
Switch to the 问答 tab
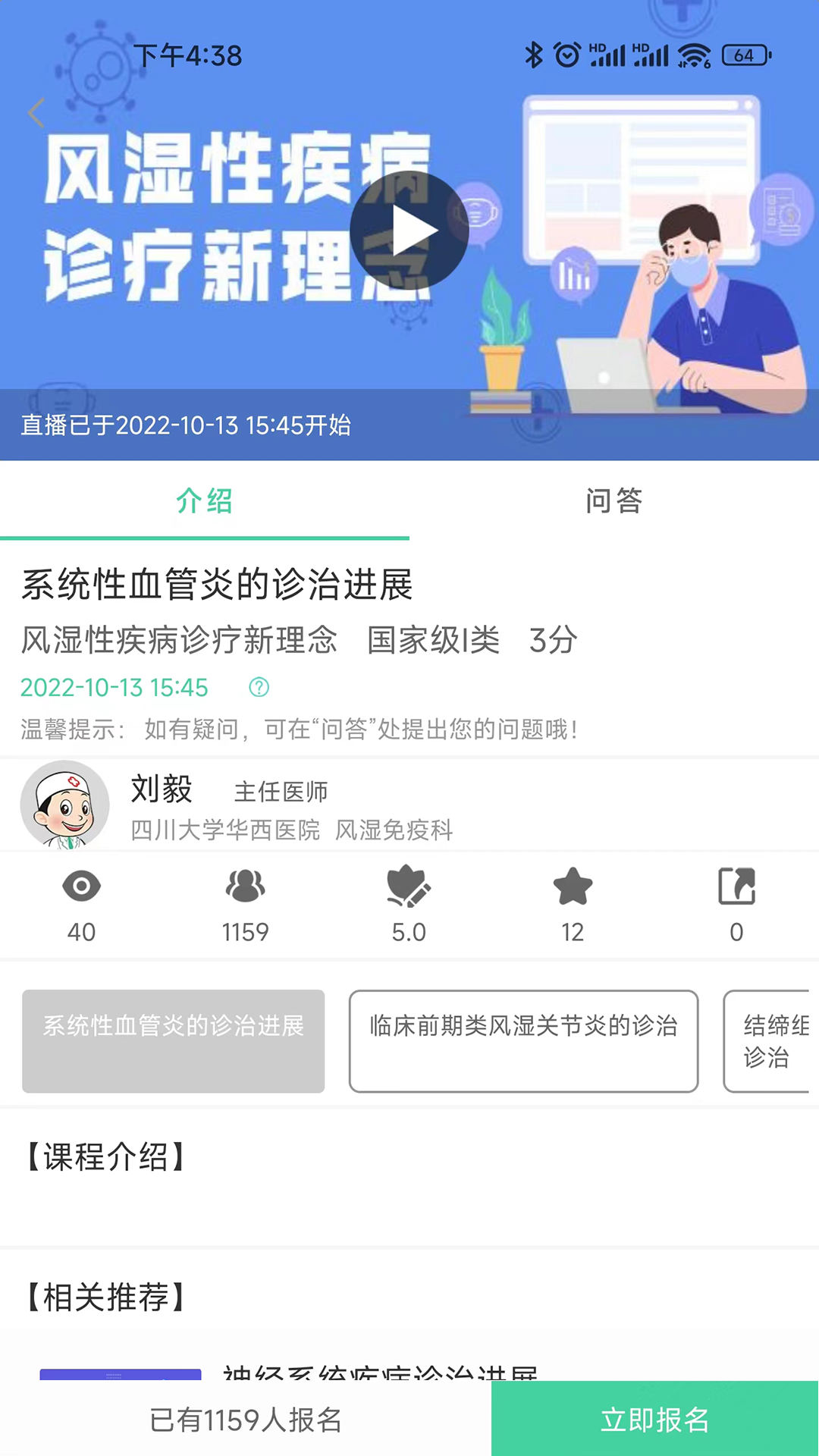pyautogui.click(x=614, y=502)
